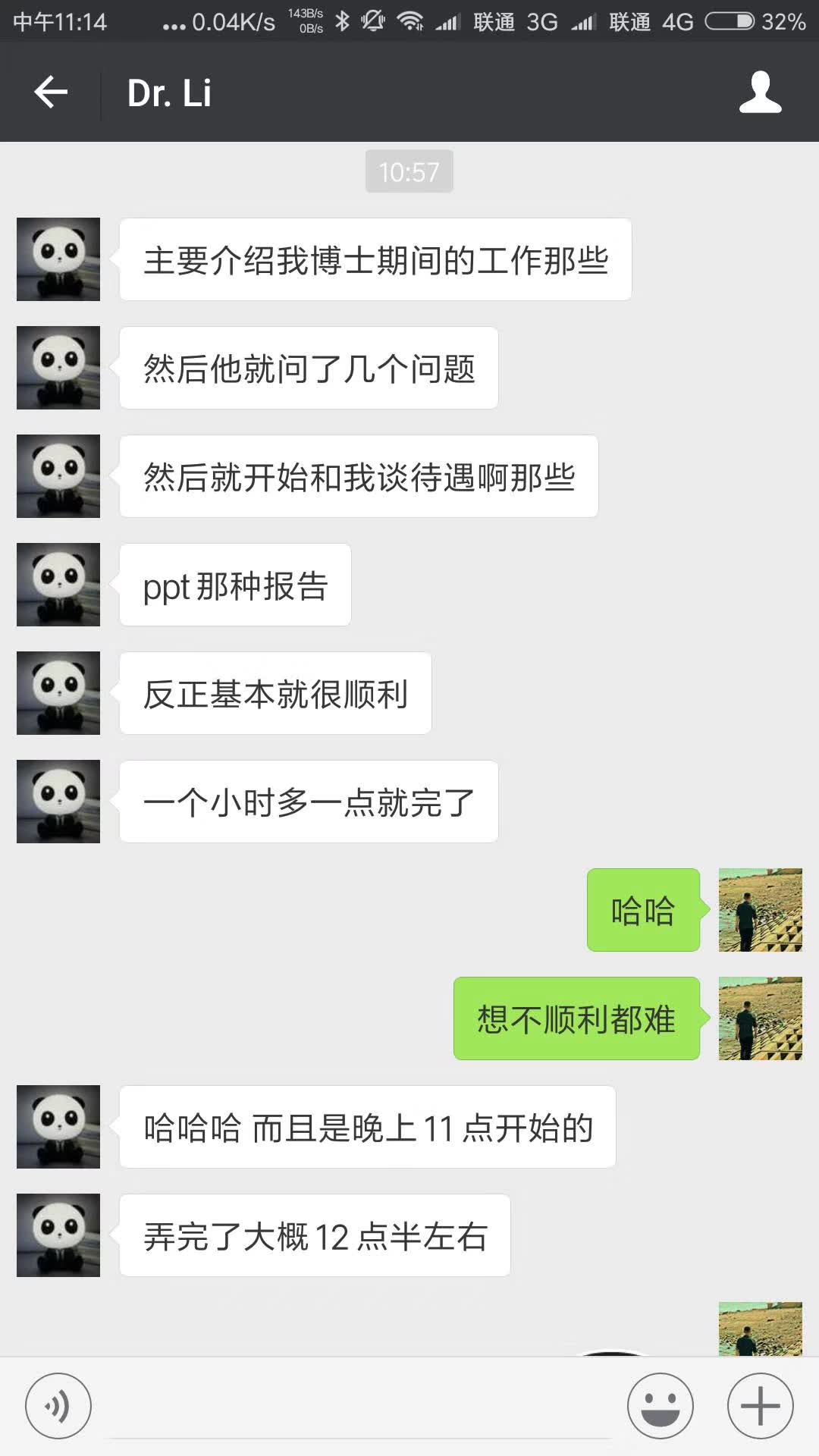
Task: Switch to voice message input
Action: [58, 1406]
